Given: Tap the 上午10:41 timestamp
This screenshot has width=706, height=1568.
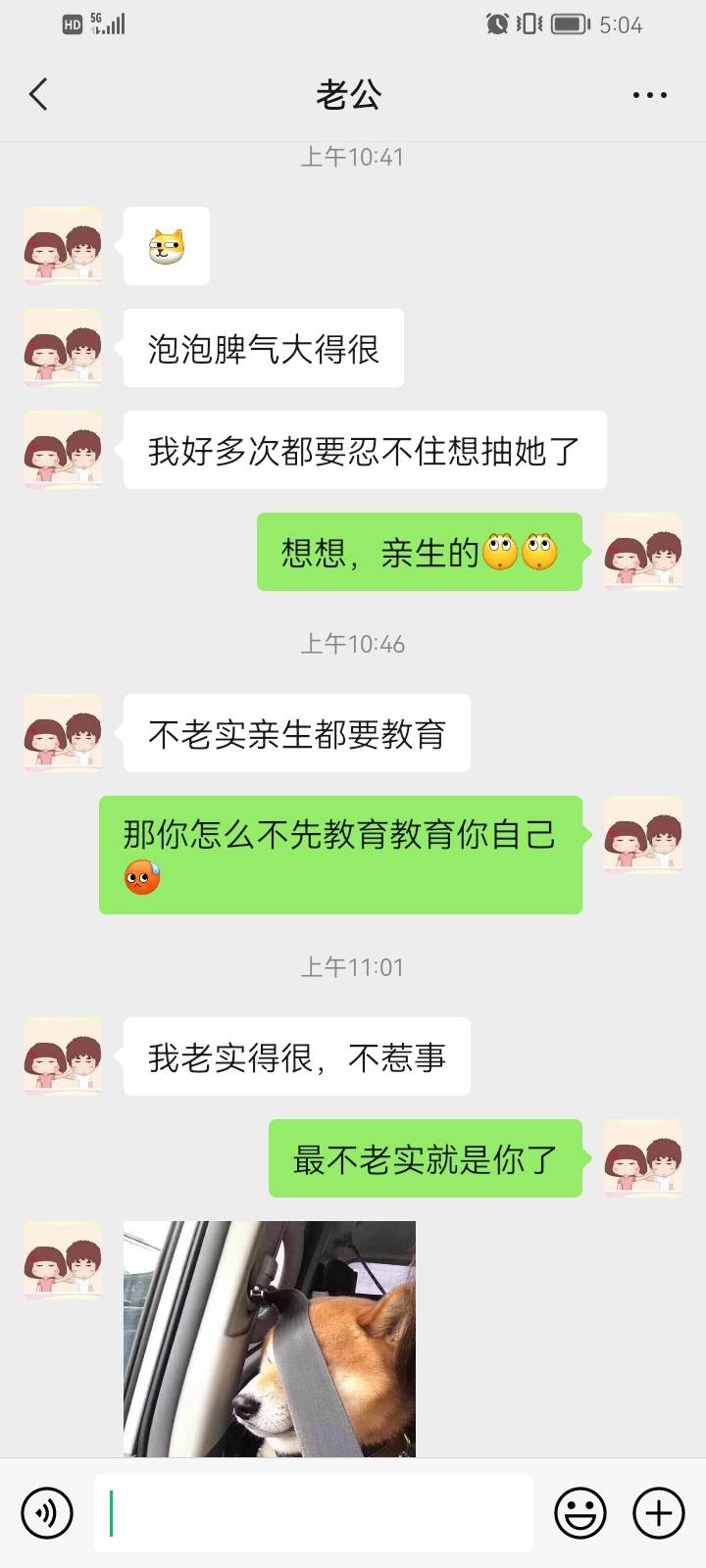Looking at the screenshot, I should click(352, 156).
